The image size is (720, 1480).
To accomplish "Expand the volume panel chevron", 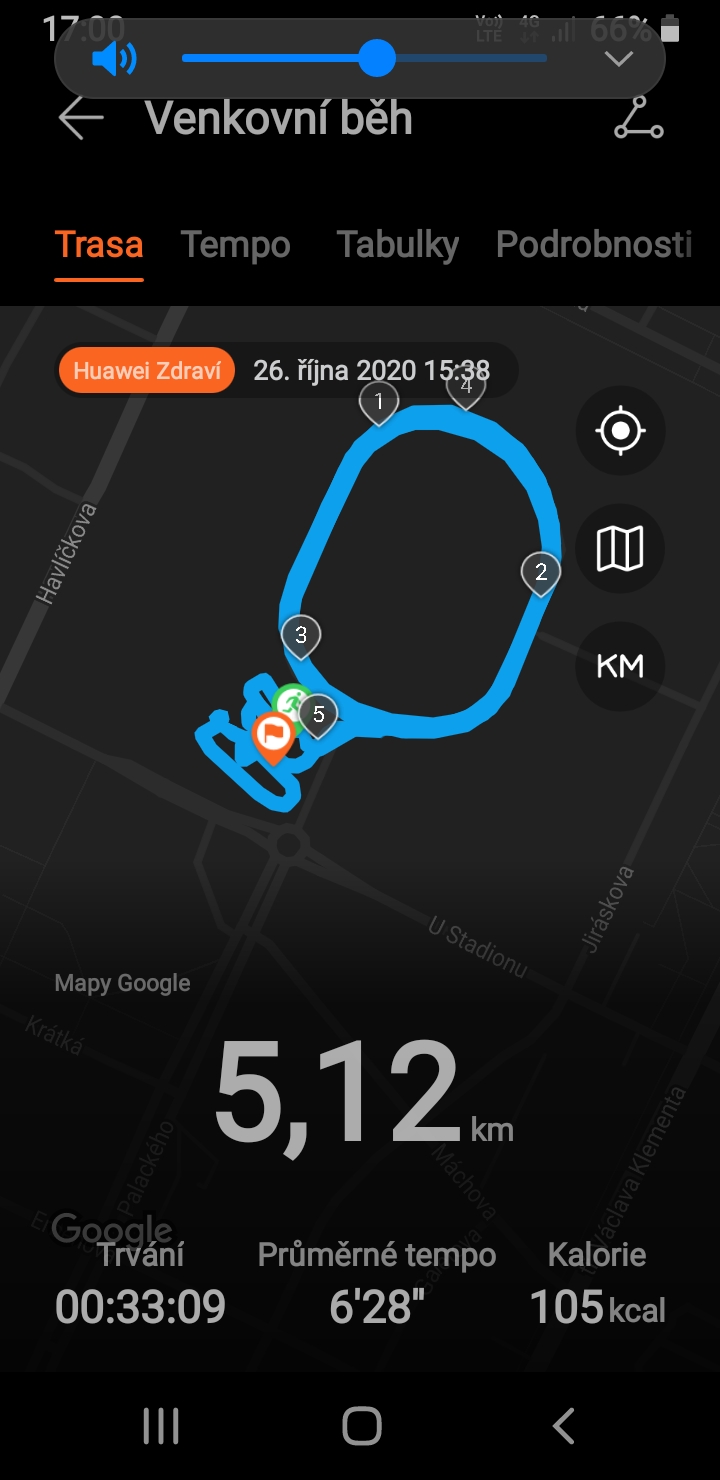I will (x=619, y=59).
